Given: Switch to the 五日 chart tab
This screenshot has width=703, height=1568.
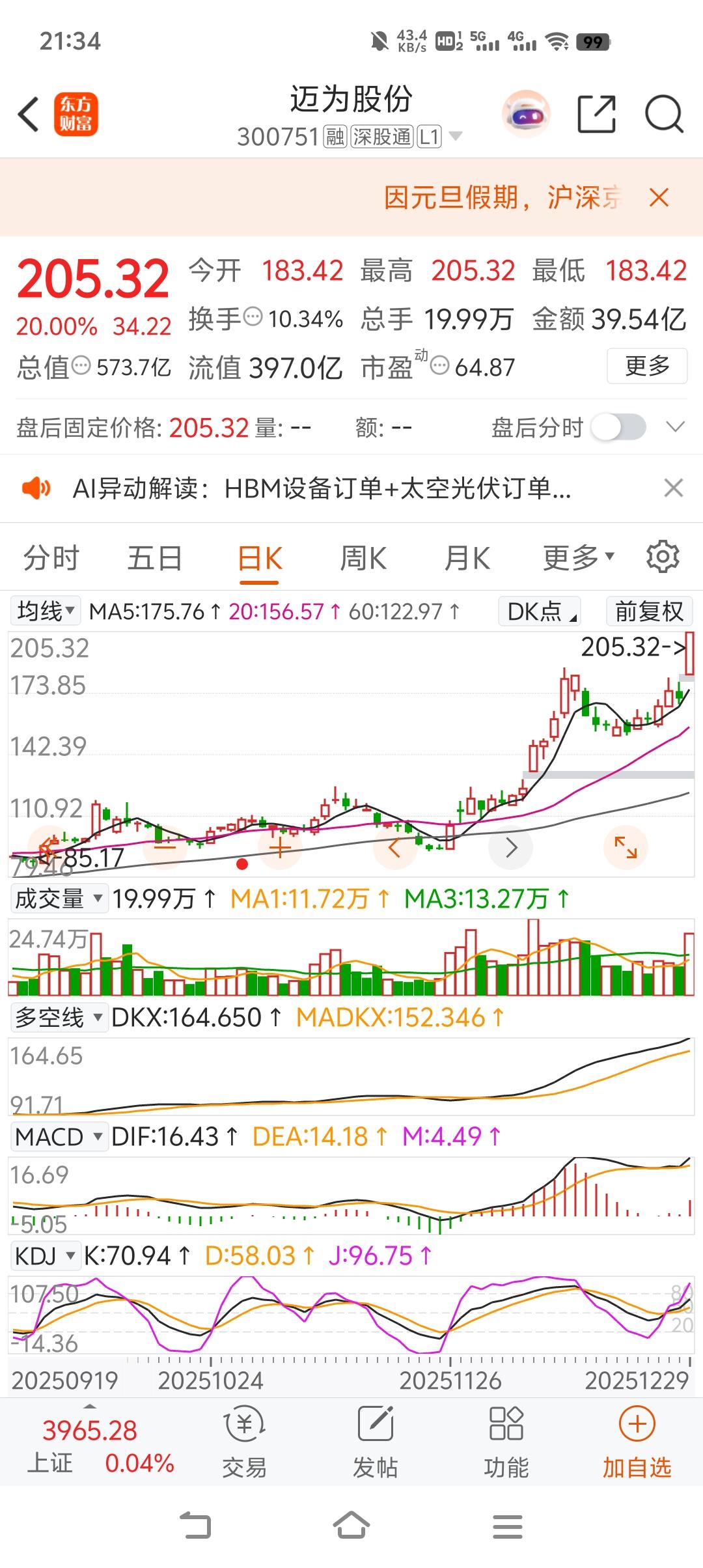Looking at the screenshot, I should click(155, 559).
